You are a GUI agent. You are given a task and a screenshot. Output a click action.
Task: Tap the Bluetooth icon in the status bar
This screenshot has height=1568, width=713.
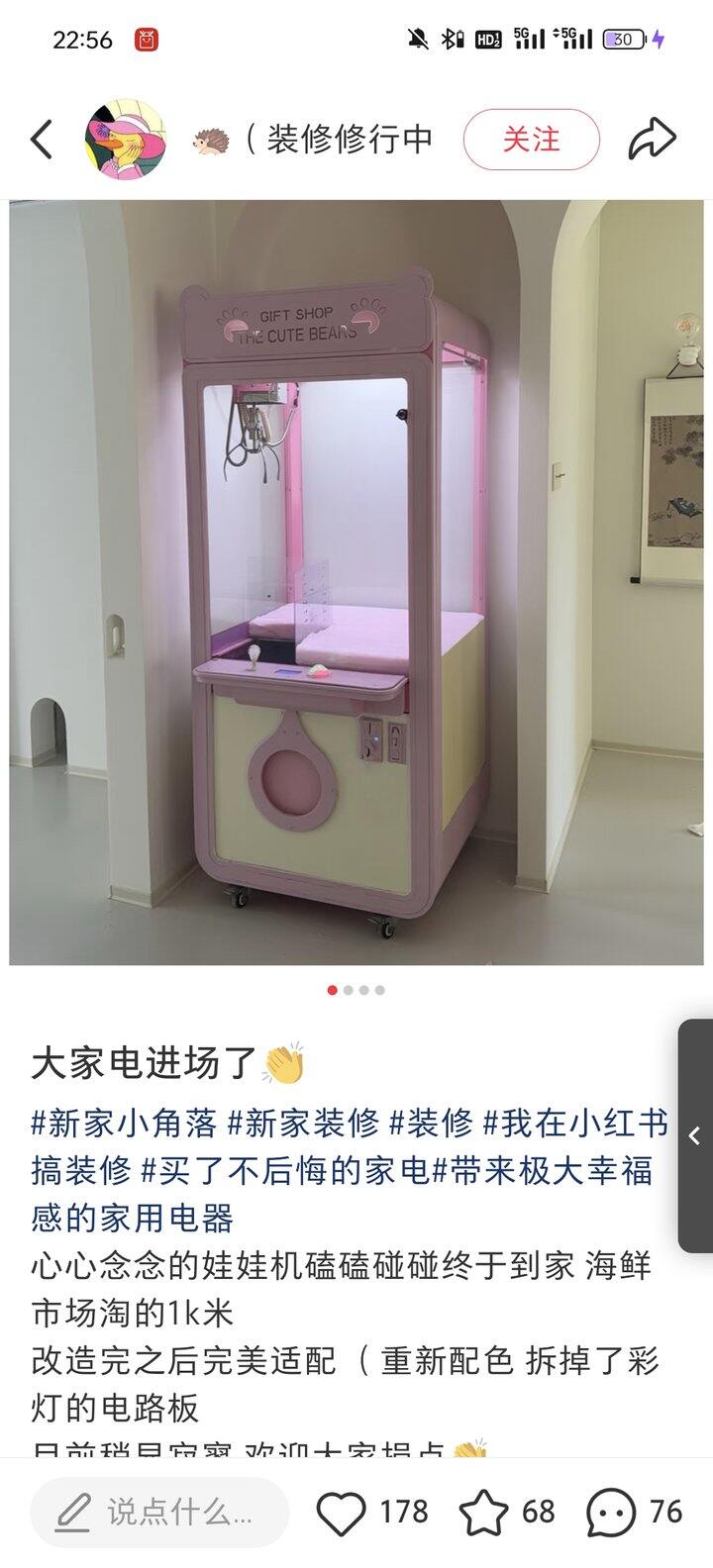coord(451,40)
